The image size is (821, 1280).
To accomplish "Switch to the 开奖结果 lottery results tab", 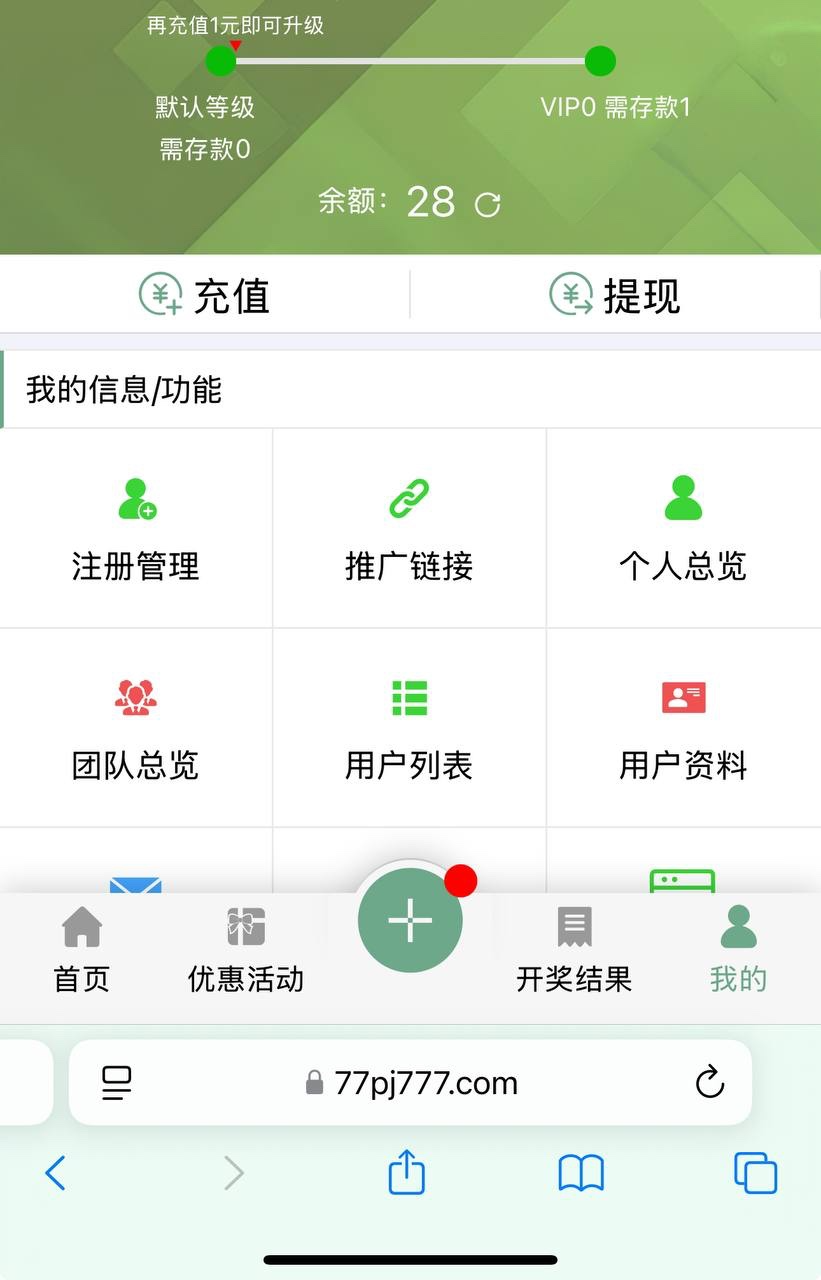I will [x=574, y=950].
